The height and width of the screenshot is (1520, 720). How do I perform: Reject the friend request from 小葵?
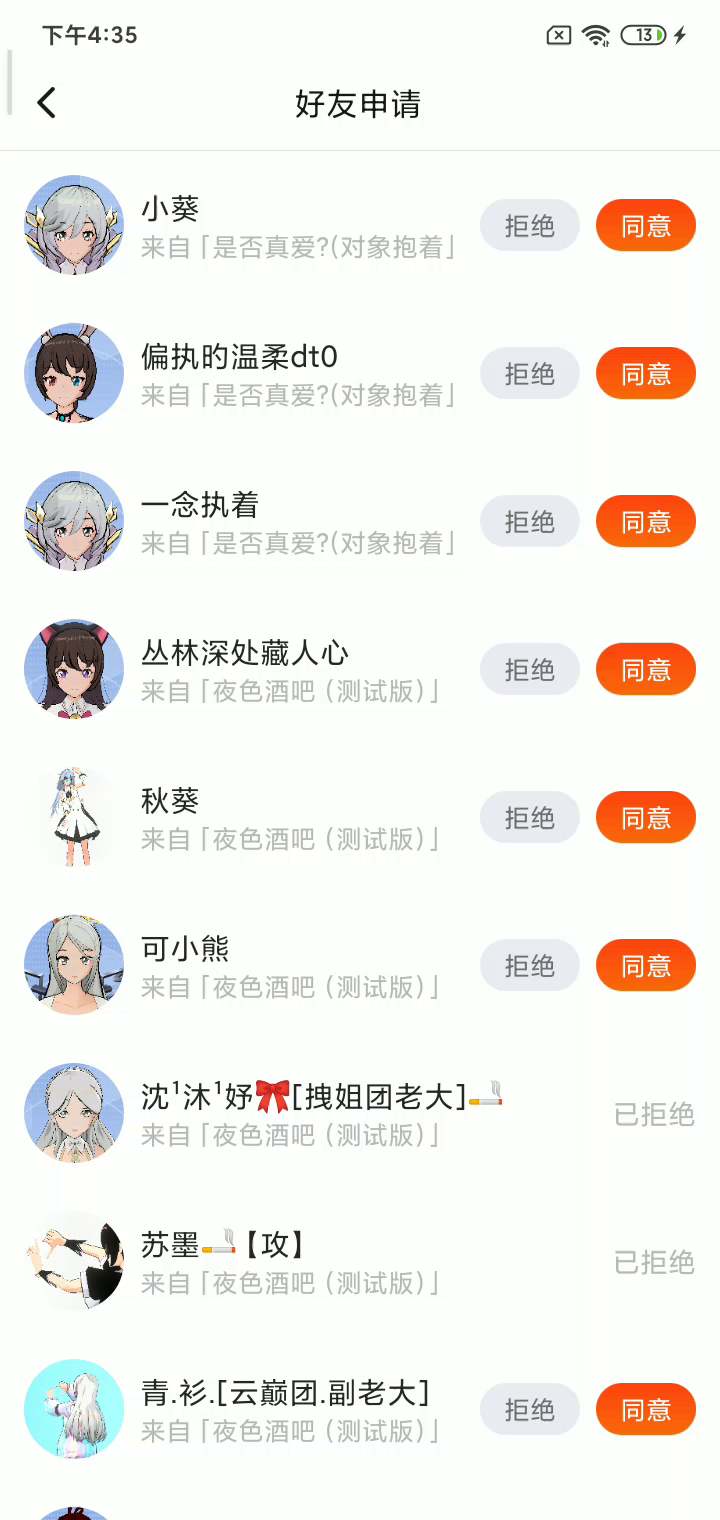click(x=529, y=225)
